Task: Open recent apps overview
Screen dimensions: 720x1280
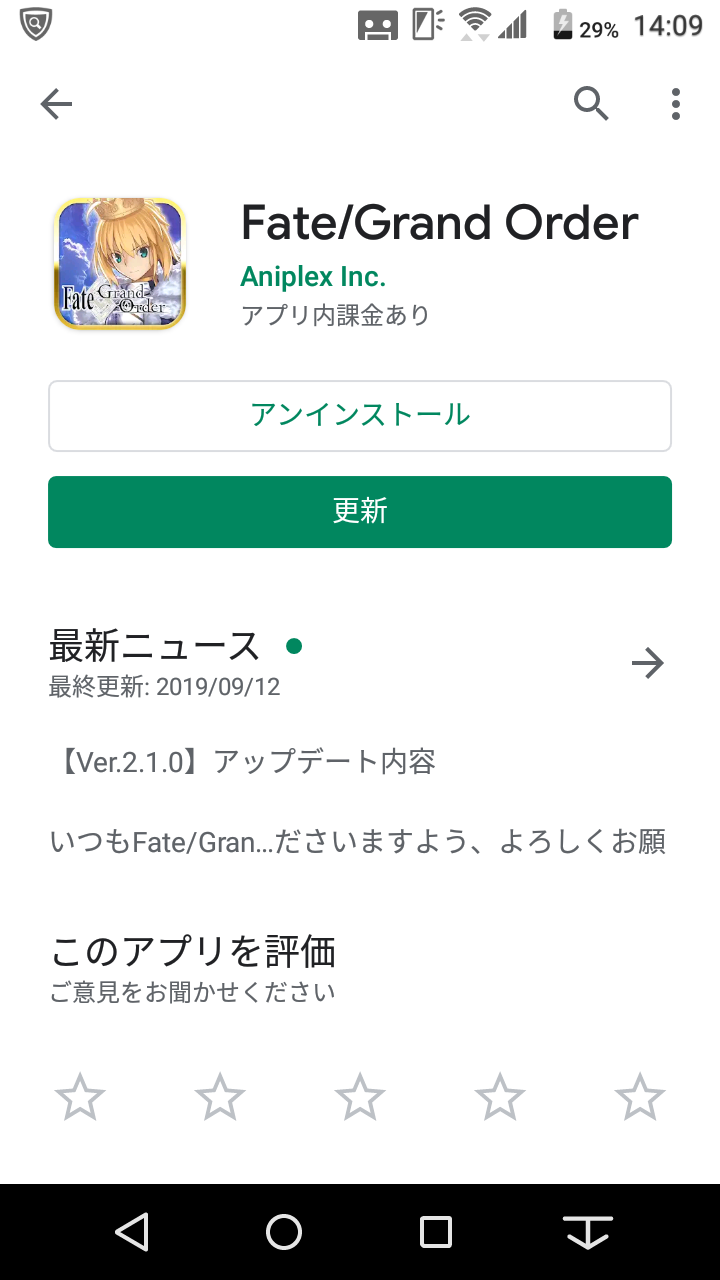Action: coord(436,1232)
